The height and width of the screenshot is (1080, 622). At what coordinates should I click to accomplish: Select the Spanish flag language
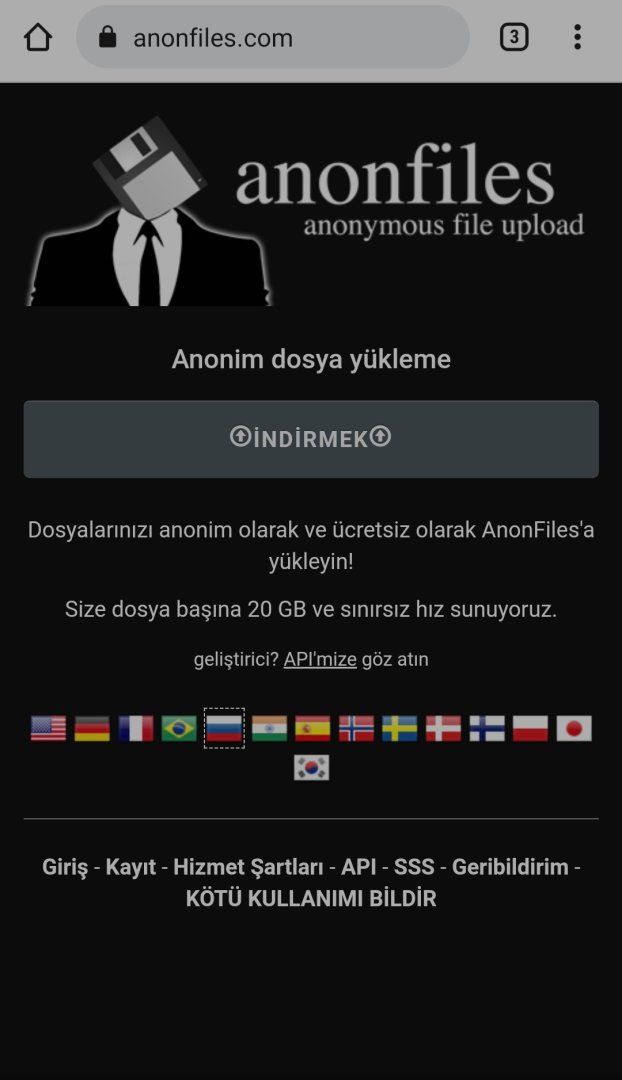tap(312, 728)
